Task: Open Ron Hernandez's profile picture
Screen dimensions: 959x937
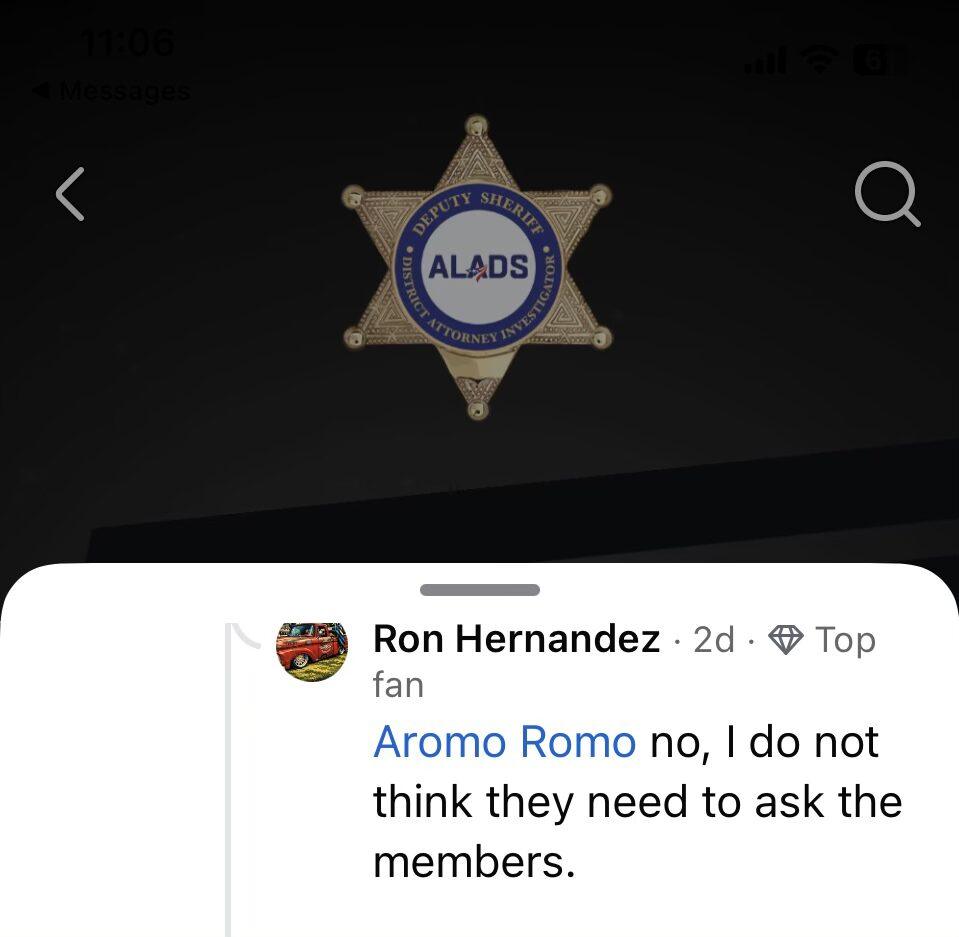Action: click(312, 651)
